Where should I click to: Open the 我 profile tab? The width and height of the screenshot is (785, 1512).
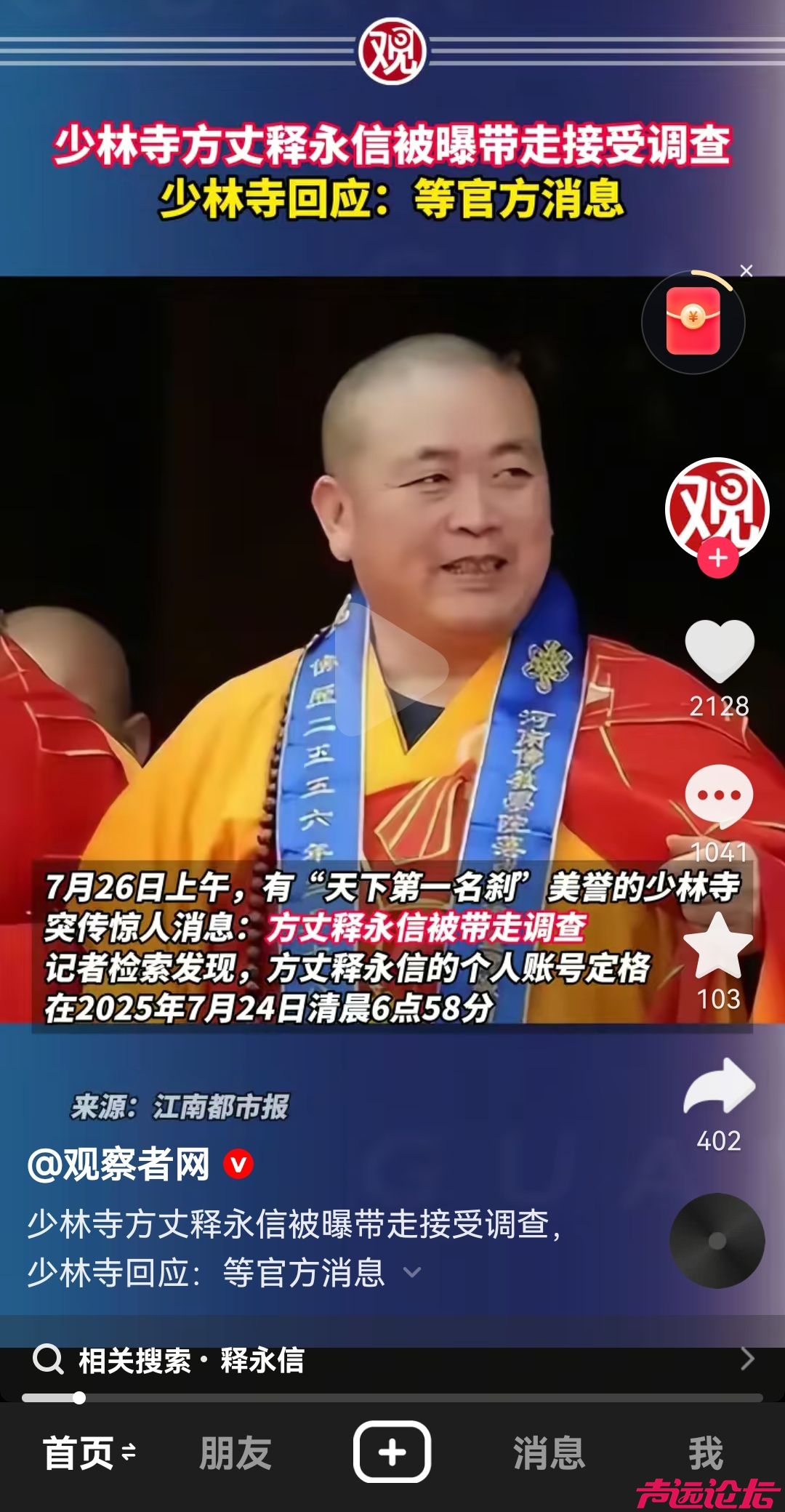pos(706,1453)
